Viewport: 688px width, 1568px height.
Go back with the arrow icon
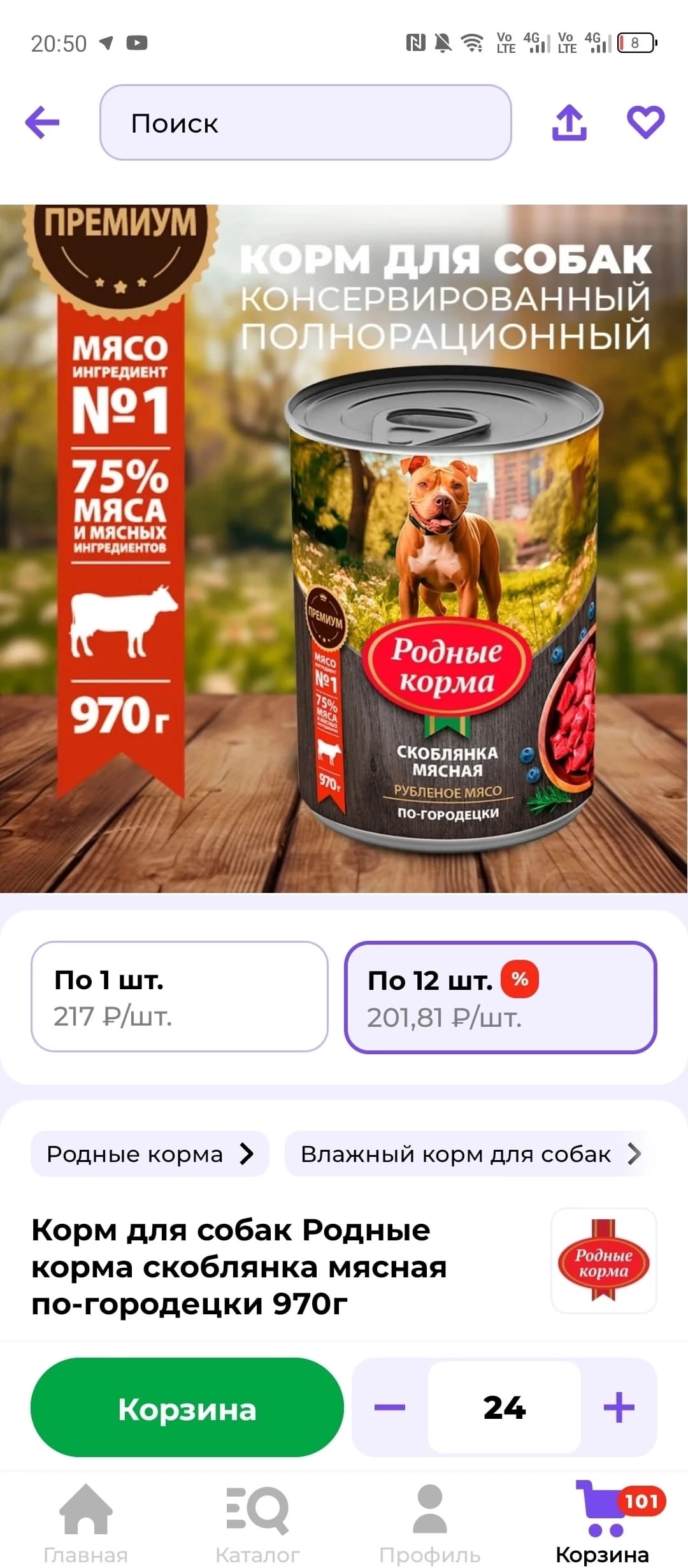click(42, 122)
